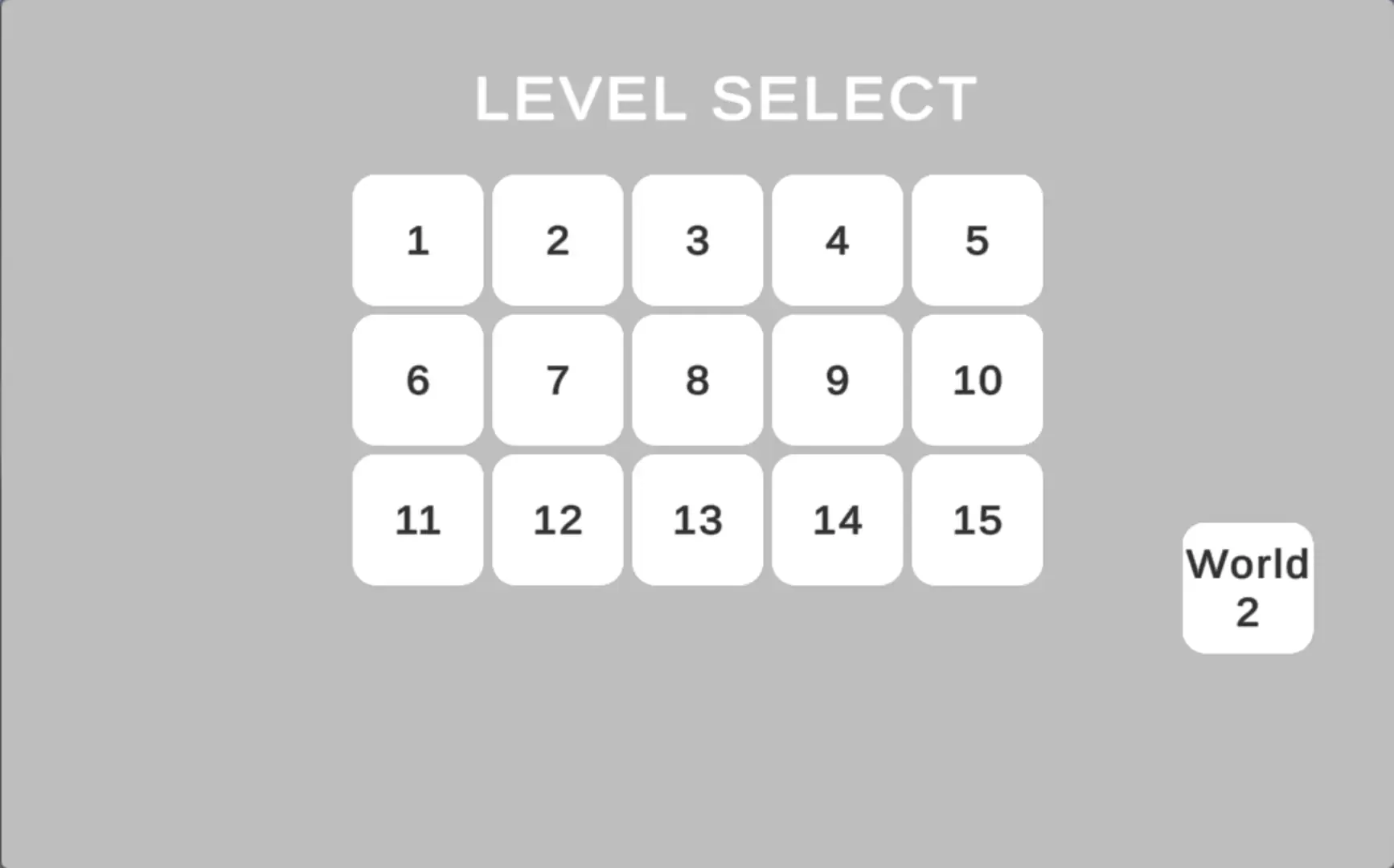
Task: Select level 12
Action: click(x=557, y=520)
